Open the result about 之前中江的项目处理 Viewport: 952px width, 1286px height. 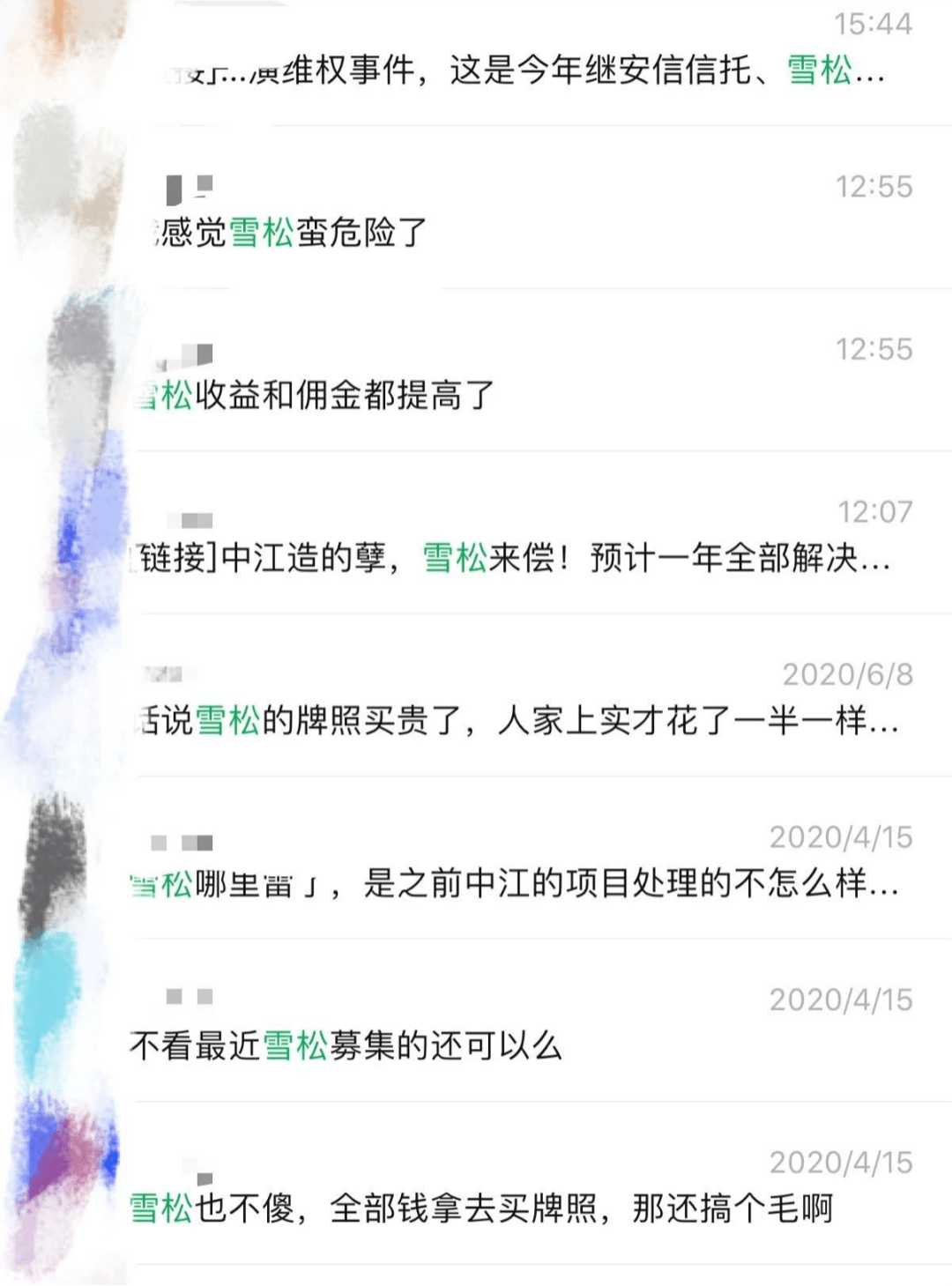516,883
